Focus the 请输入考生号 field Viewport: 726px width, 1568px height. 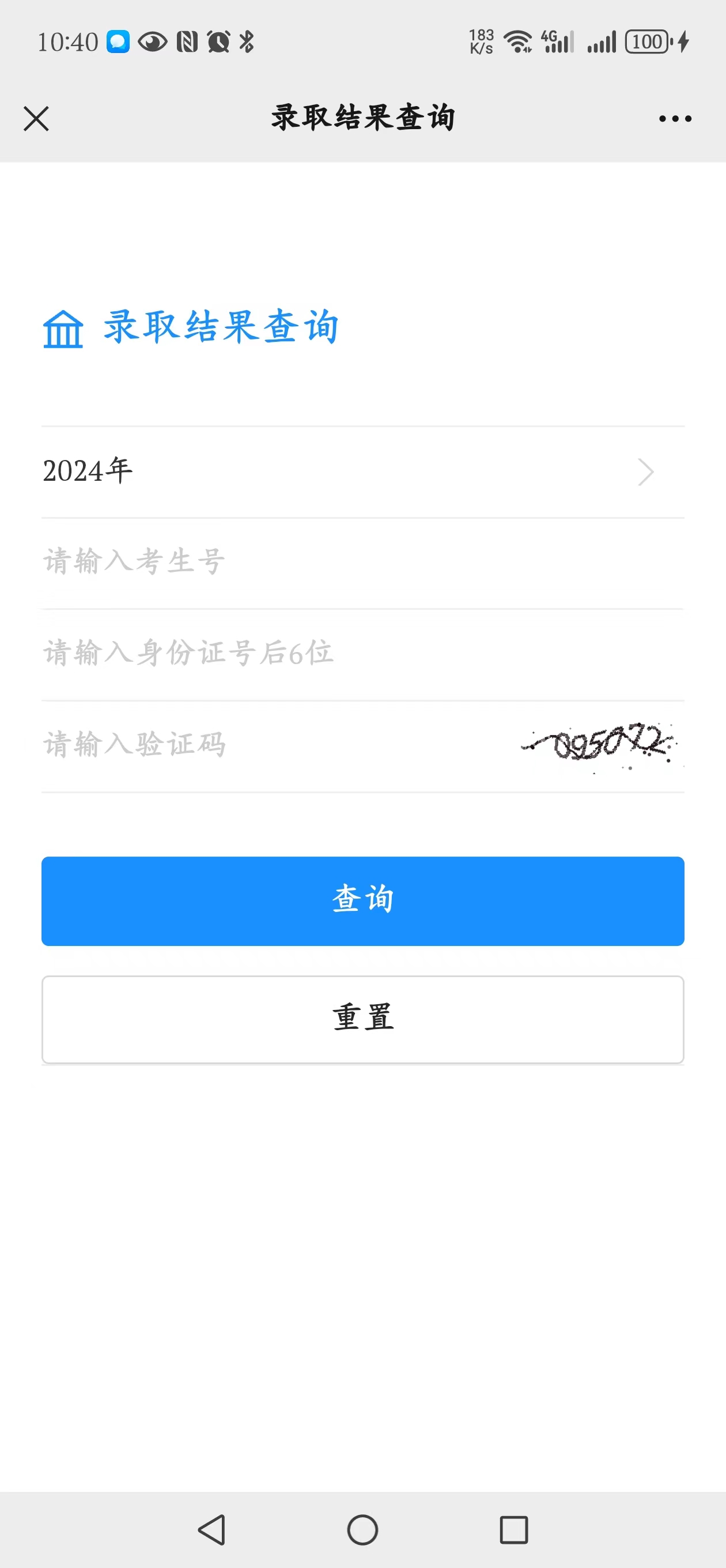pyautogui.click(x=362, y=562)
